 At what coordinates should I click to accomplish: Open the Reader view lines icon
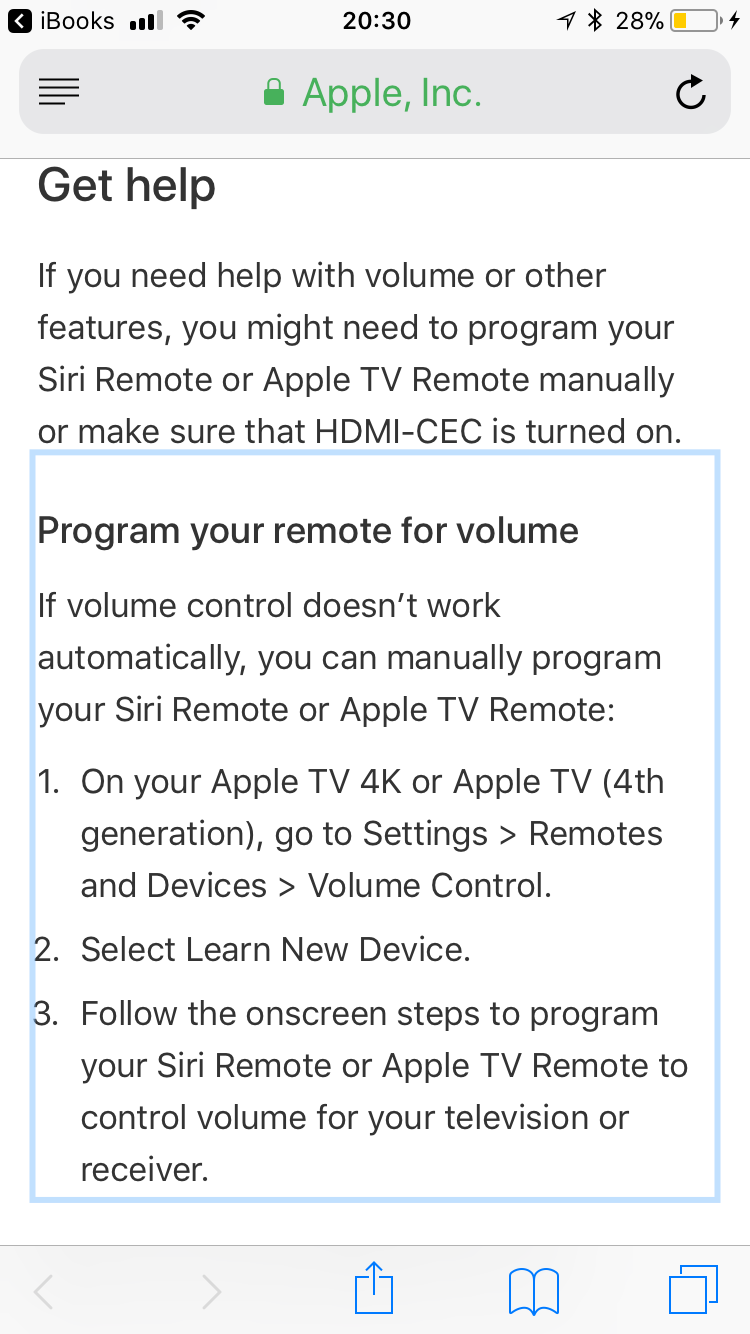(59, 93)
